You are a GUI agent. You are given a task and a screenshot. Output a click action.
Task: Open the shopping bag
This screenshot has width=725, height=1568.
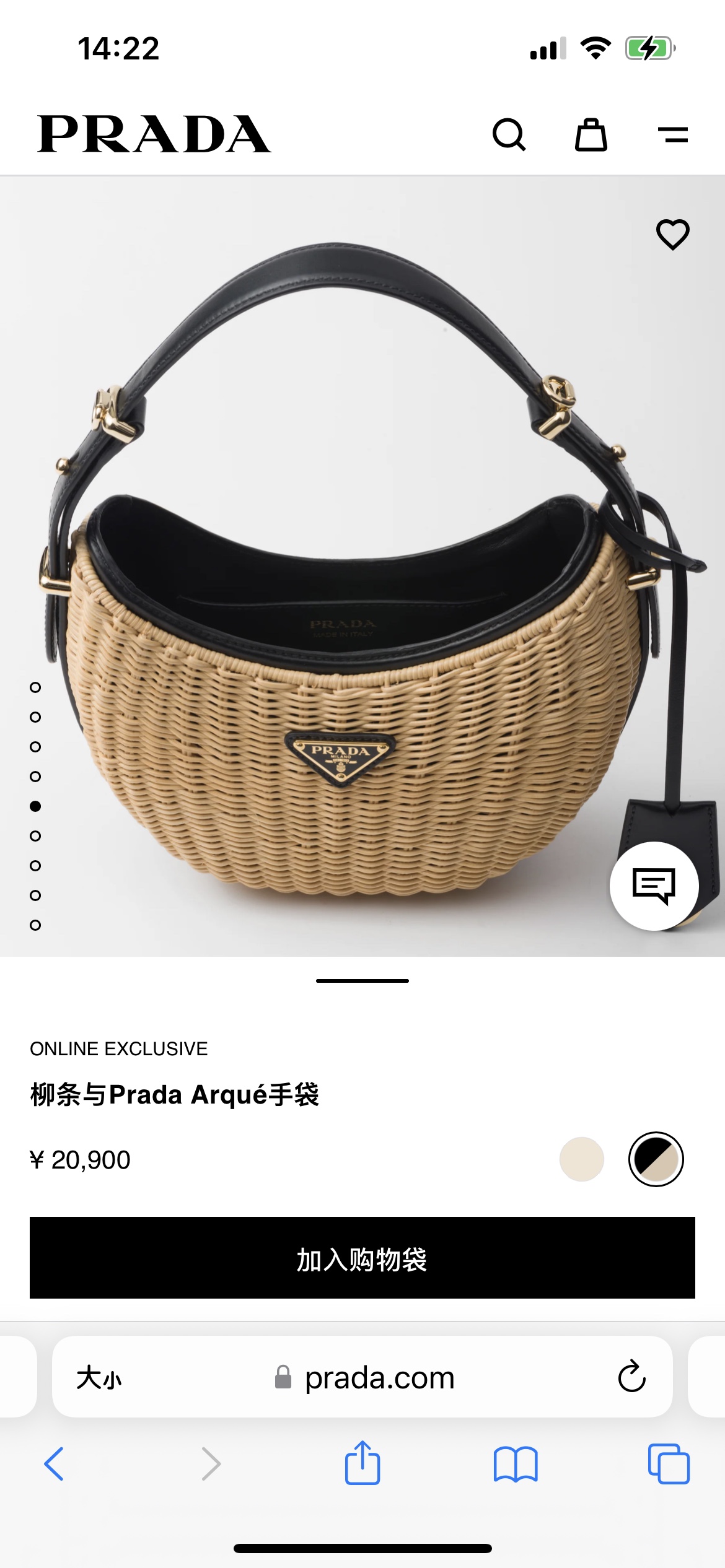click(591, 134)
